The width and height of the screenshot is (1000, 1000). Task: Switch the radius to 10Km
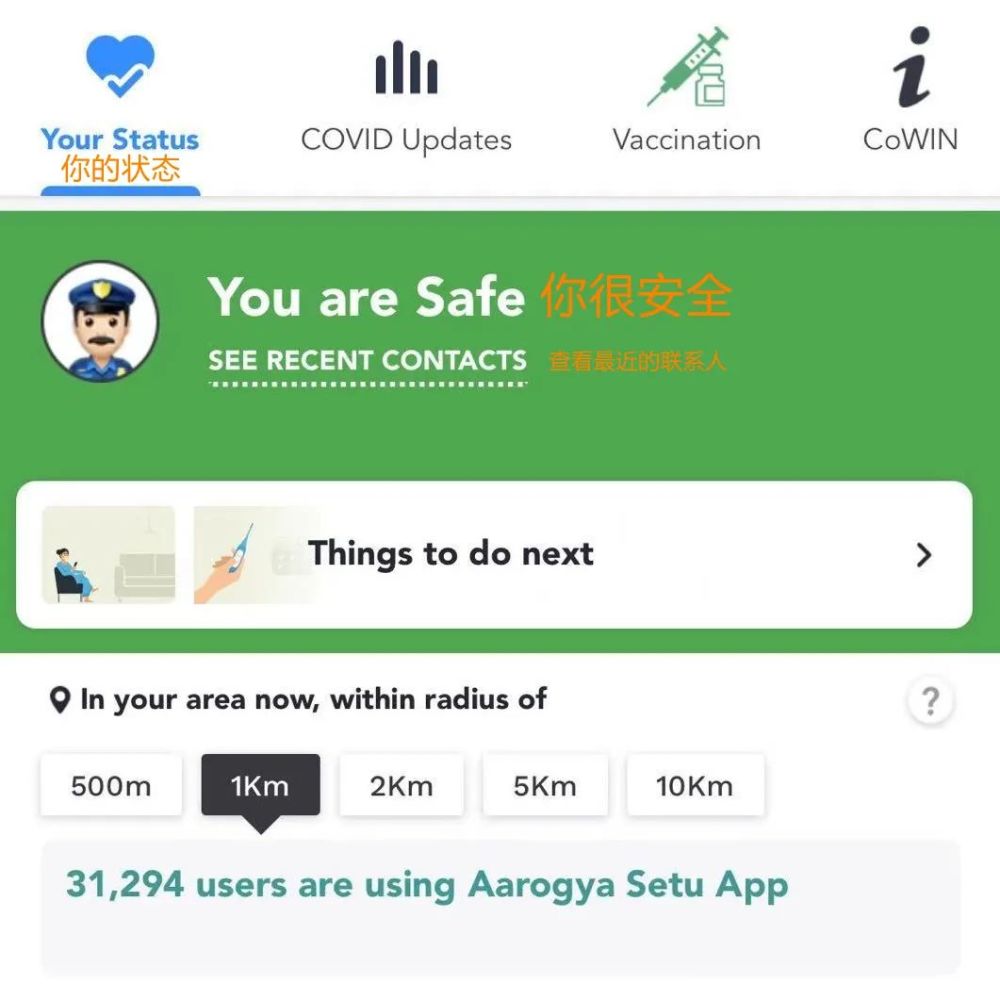[695, 786]
